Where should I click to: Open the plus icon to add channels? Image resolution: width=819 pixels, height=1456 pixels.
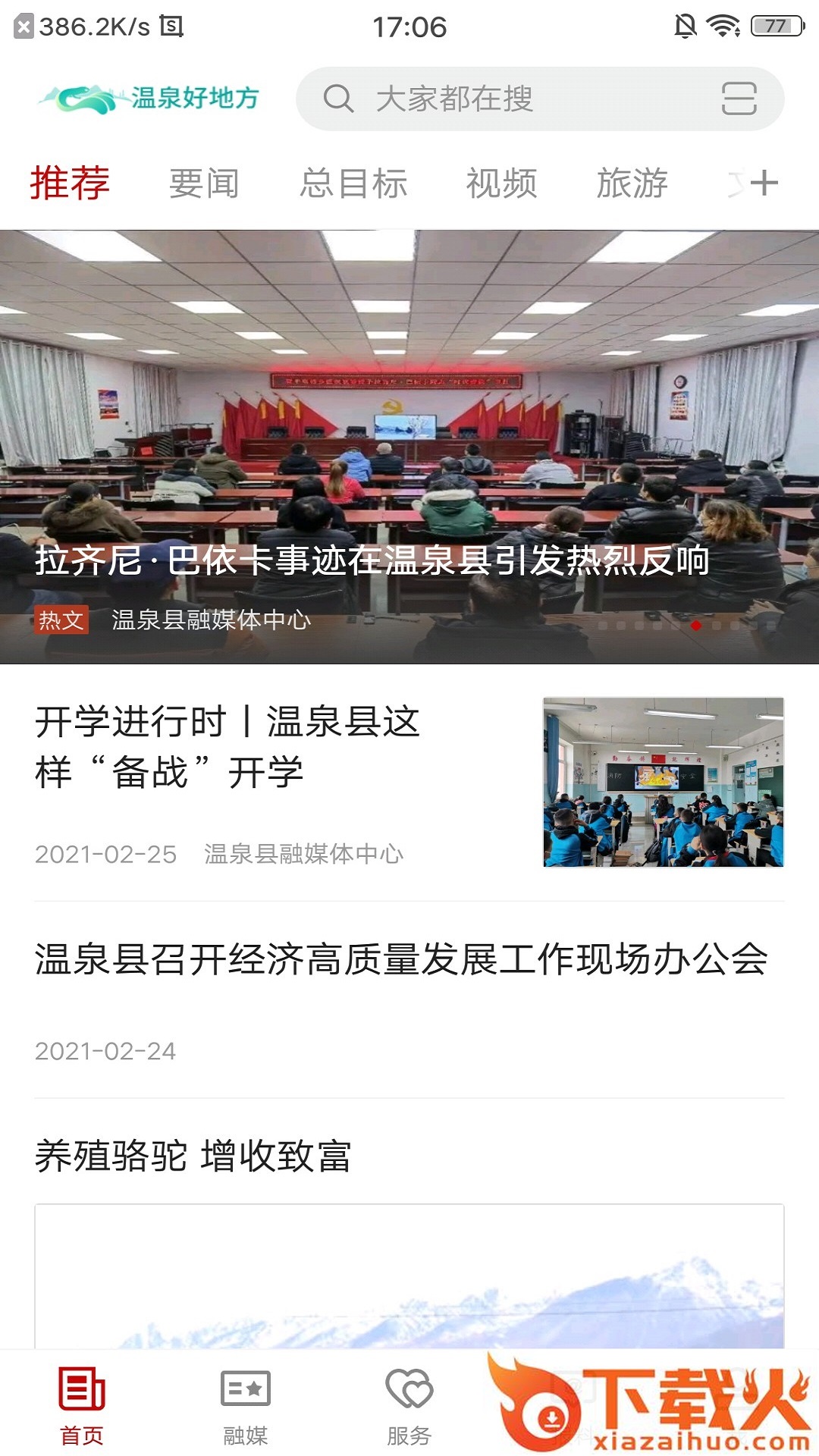[764, 183]
